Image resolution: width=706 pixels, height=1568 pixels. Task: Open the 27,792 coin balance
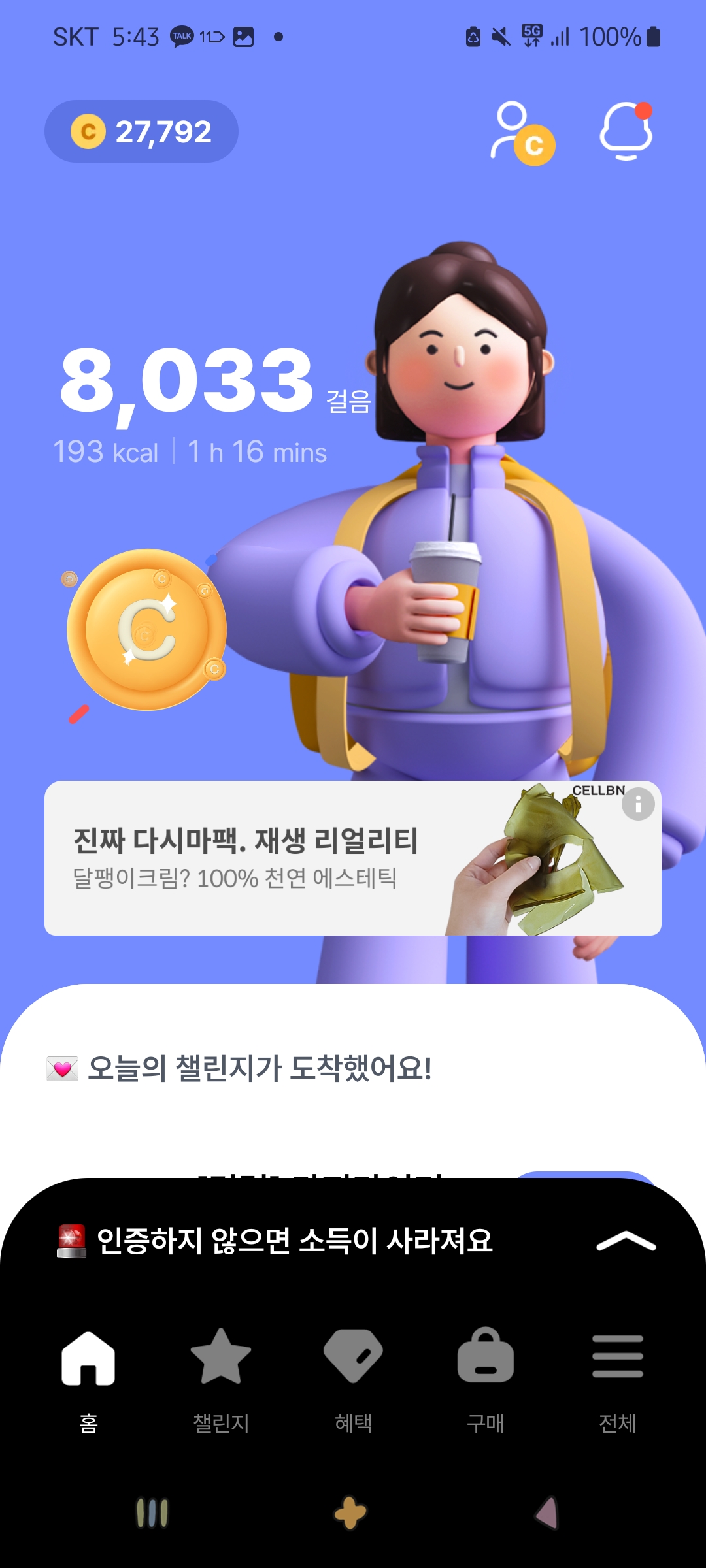[x=141, y=131]
